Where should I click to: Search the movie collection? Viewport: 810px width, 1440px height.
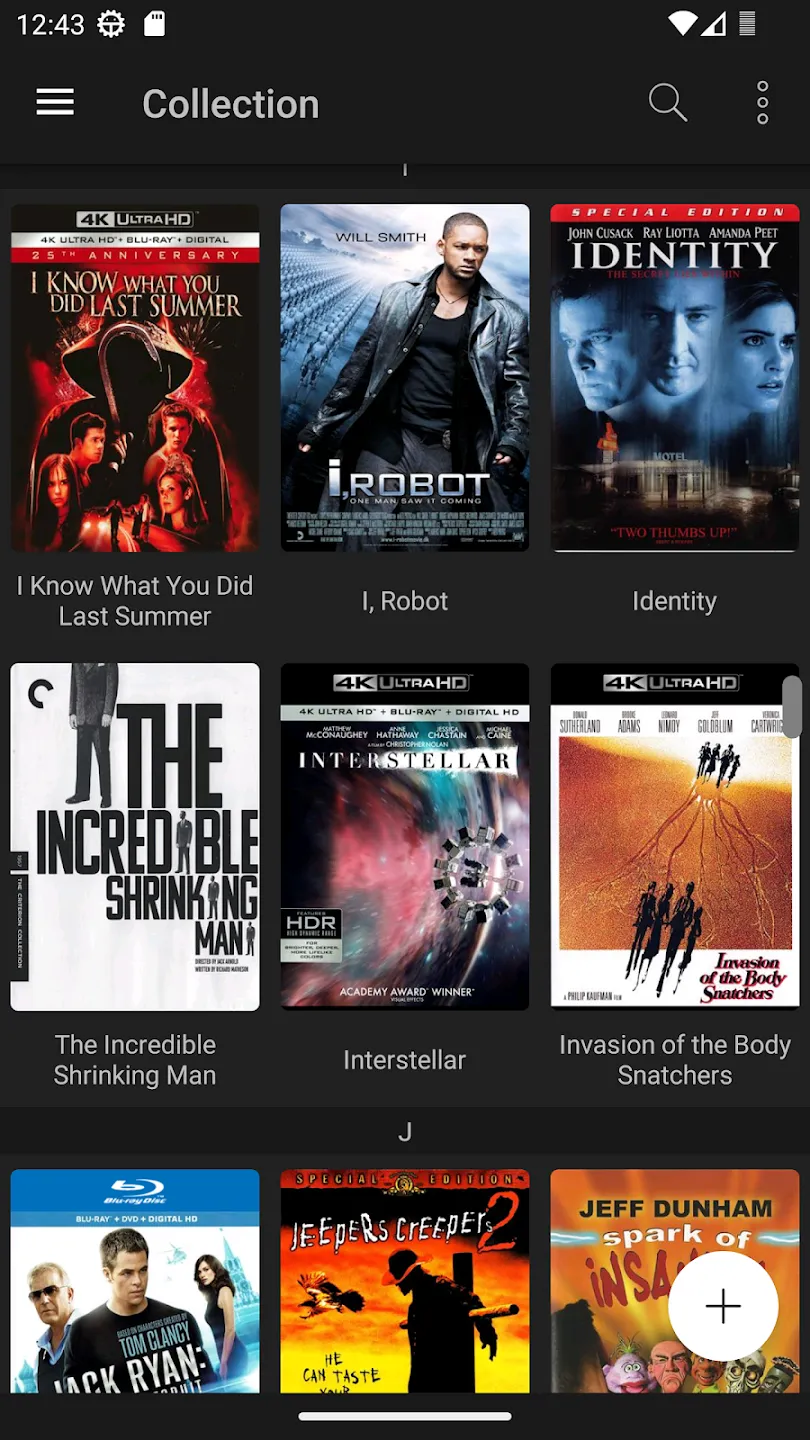tap(667, 102)
